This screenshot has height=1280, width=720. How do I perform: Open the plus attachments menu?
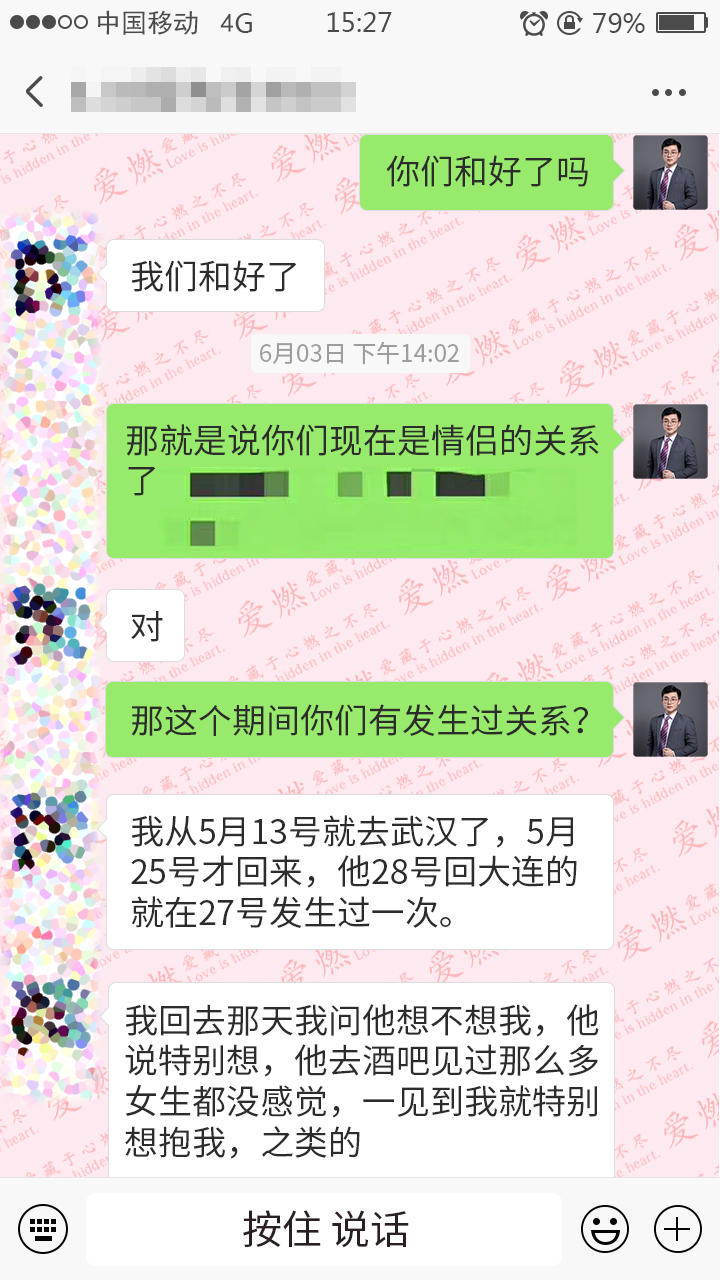point(678,1228)
